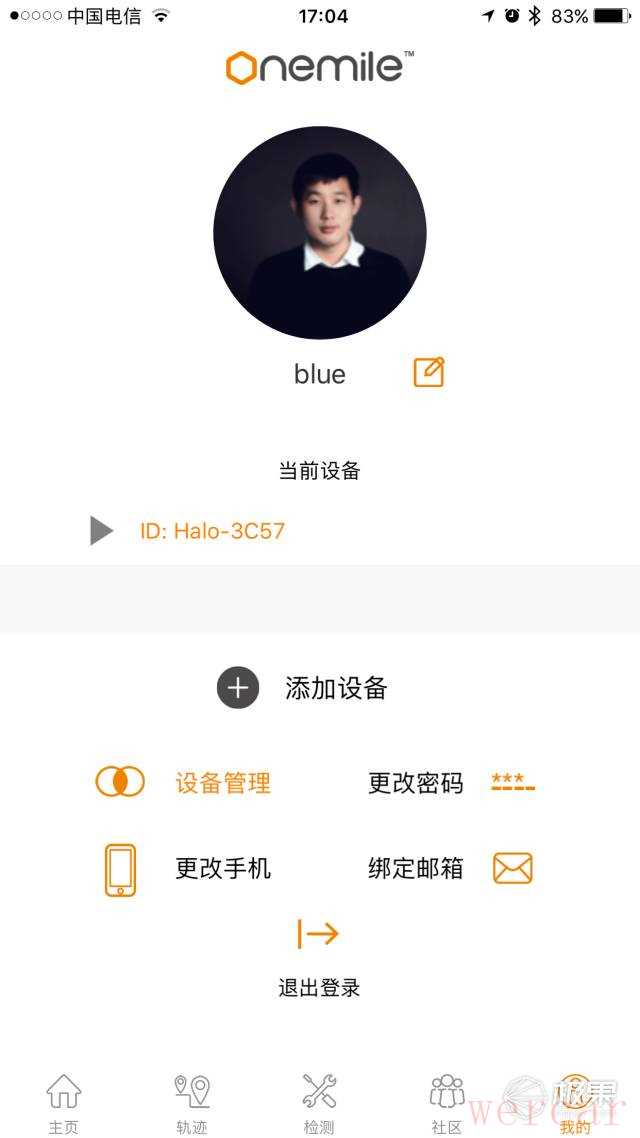Expand the current device Halo-3C57
The width and height of the screenshot is (640, 1138).
pos(101,530)
